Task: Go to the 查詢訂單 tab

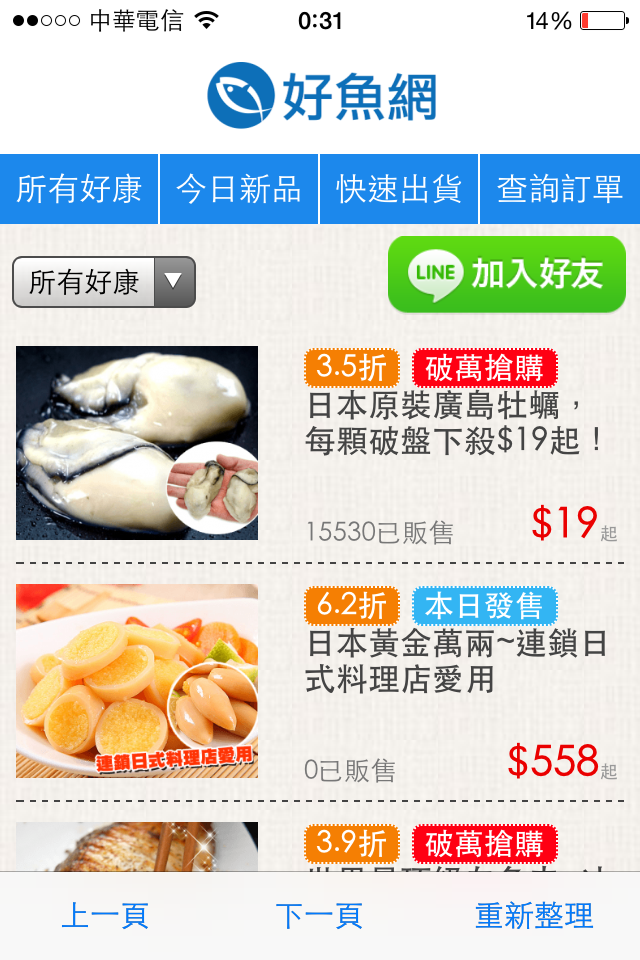Action: pyautogui.click(x=560, y=189)
